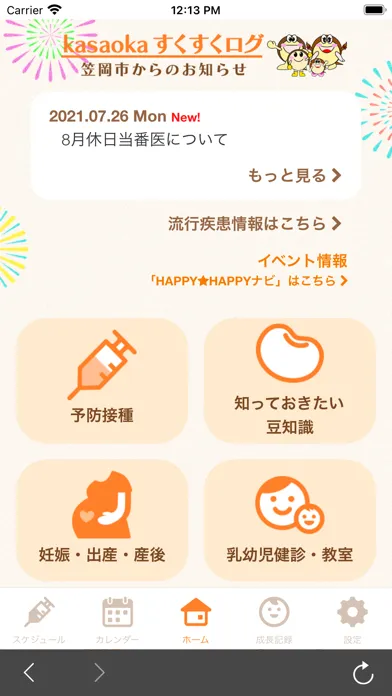Screen dimensions: 392x696
Task: Switch to the カレンダー tab
Action: point(117,620)
